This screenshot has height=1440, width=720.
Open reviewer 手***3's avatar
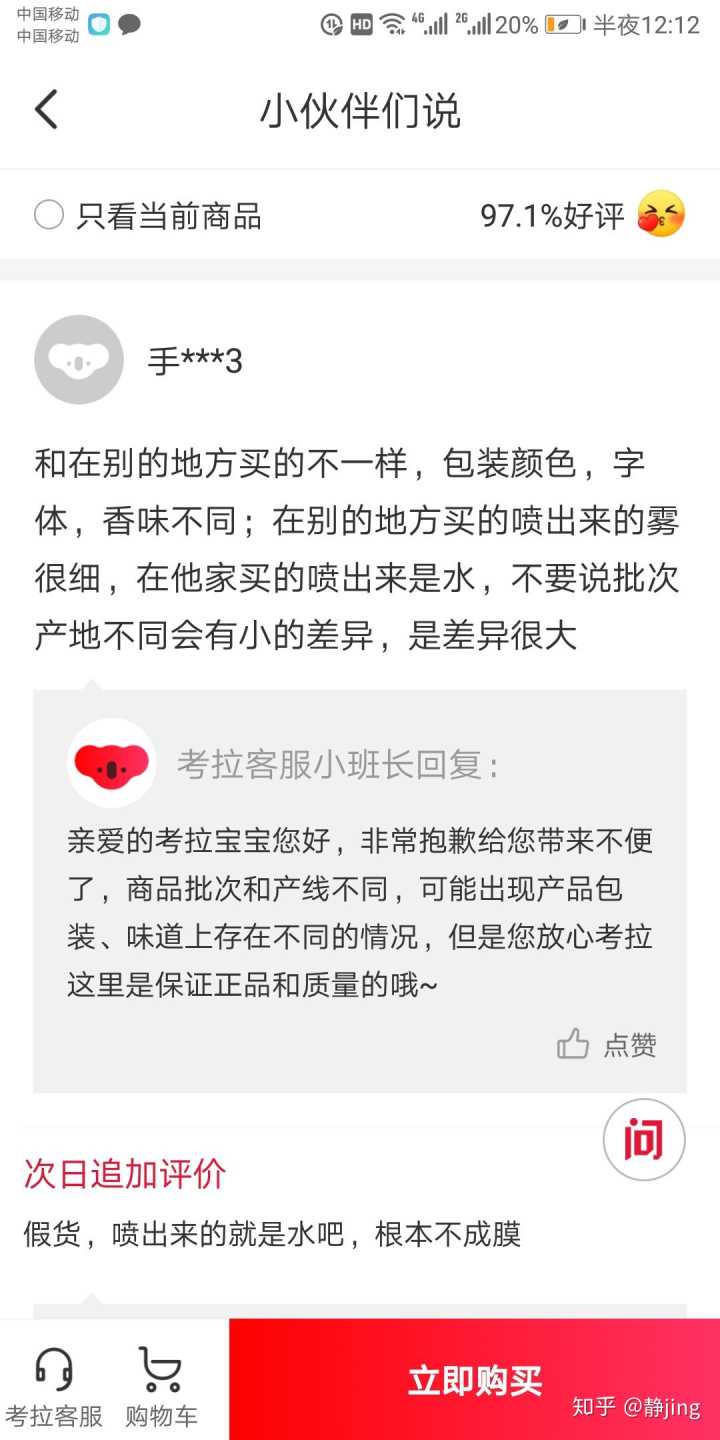(79, 360)
